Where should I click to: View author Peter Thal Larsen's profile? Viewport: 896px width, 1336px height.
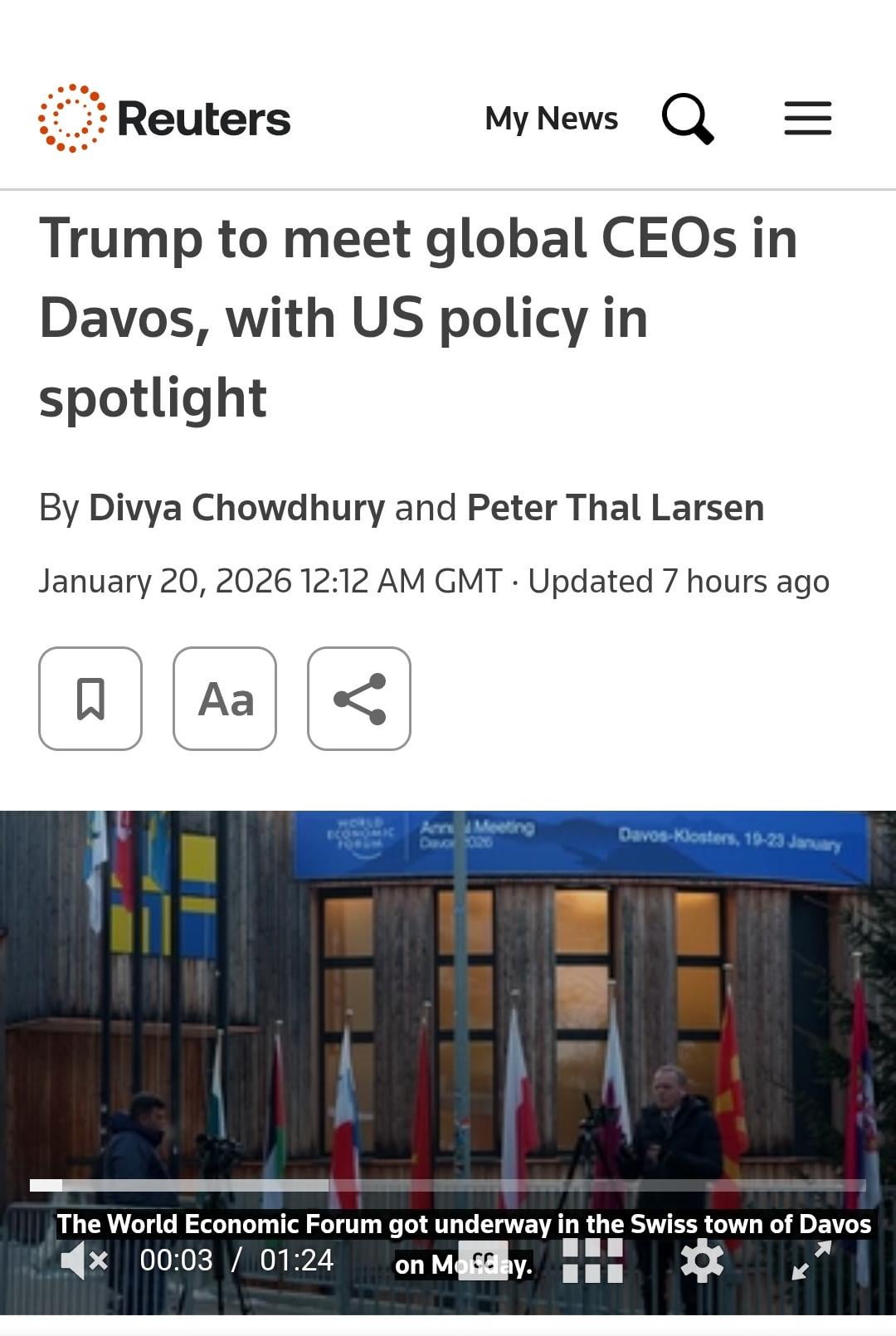coord(615,508)
